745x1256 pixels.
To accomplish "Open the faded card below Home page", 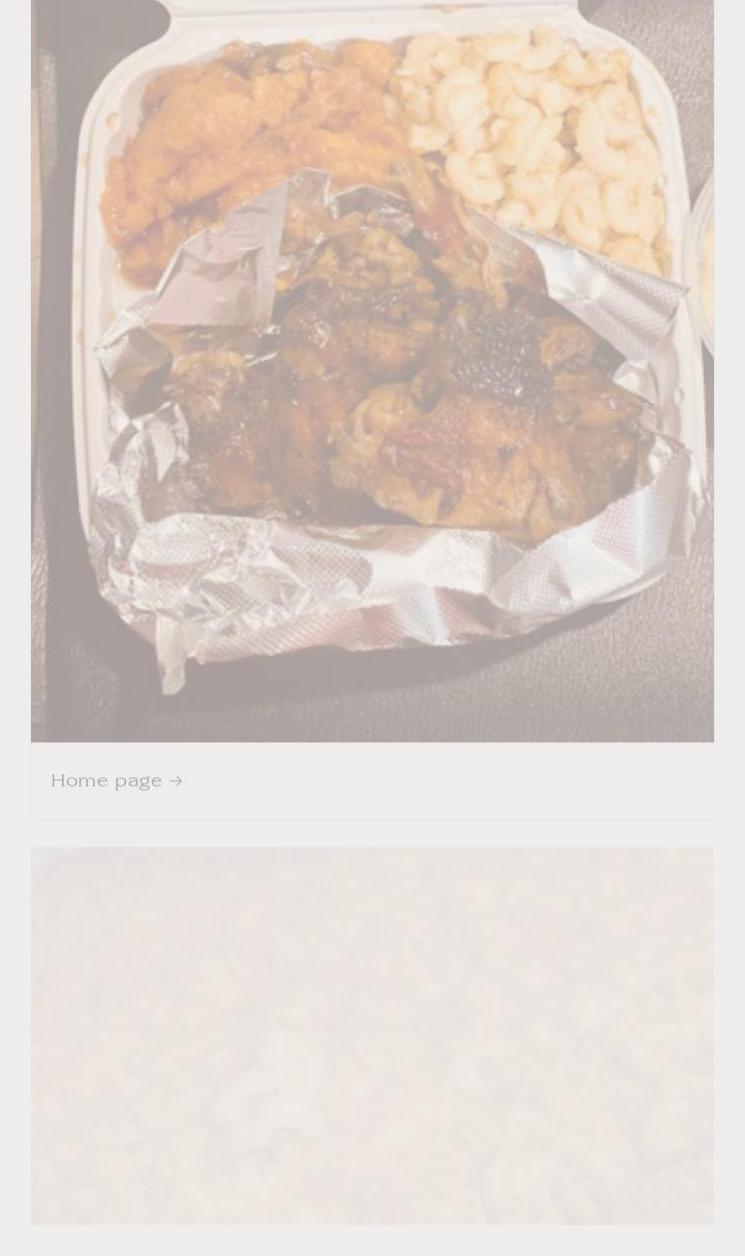I will (372, 1035).
